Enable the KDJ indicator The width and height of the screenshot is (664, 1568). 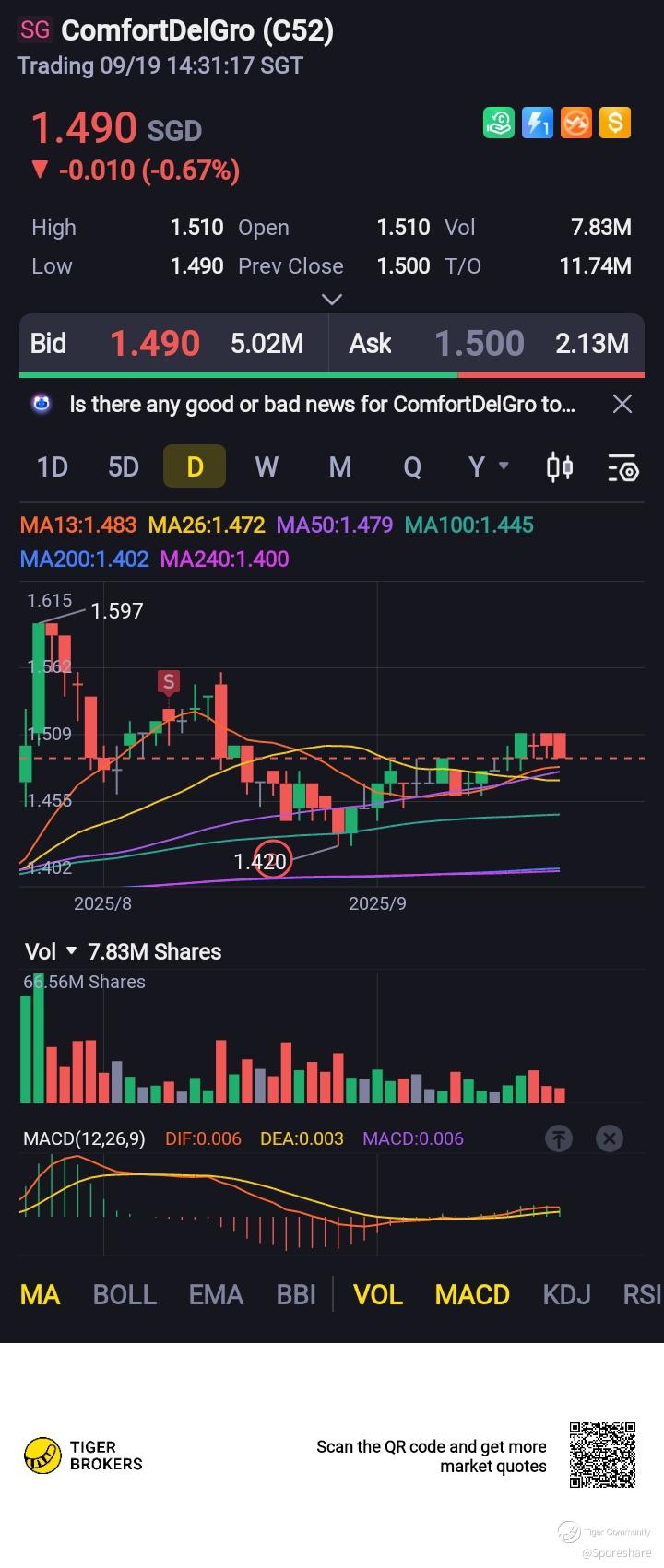pos(566,1295)
